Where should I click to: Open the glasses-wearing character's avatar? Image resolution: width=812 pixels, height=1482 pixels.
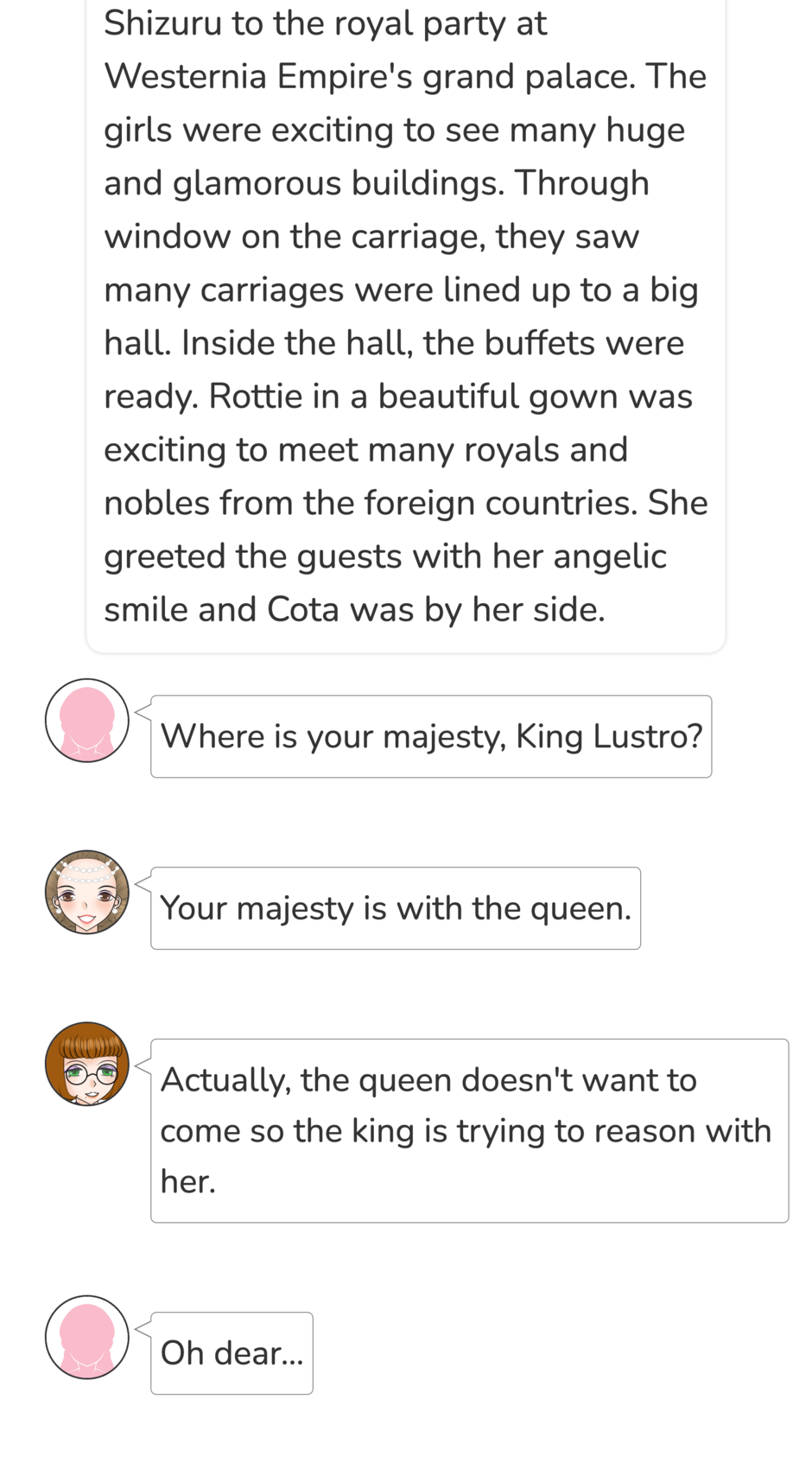click(87, 1064)
